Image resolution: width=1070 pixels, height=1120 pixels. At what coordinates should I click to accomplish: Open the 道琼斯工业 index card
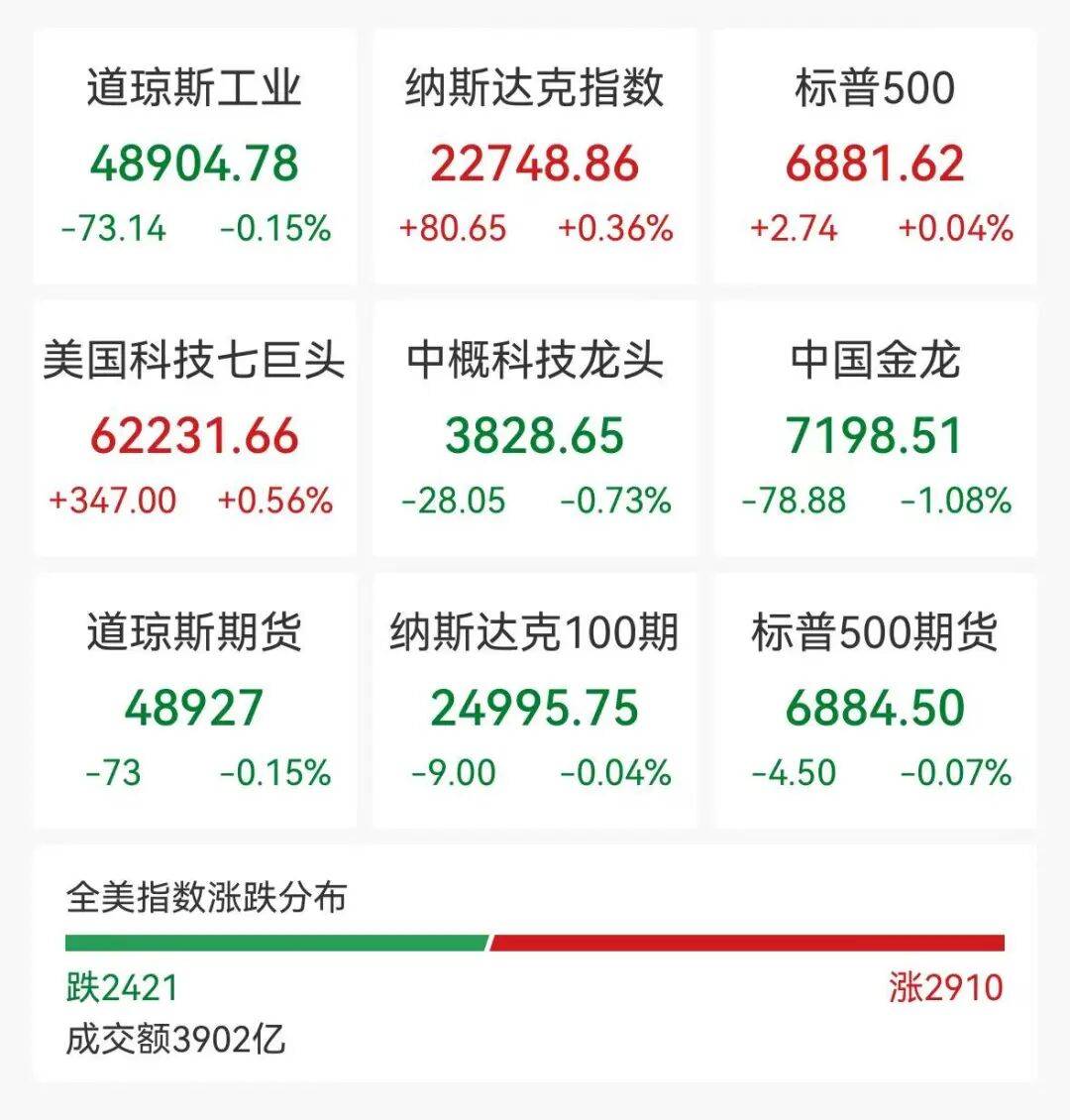[194, 159]
